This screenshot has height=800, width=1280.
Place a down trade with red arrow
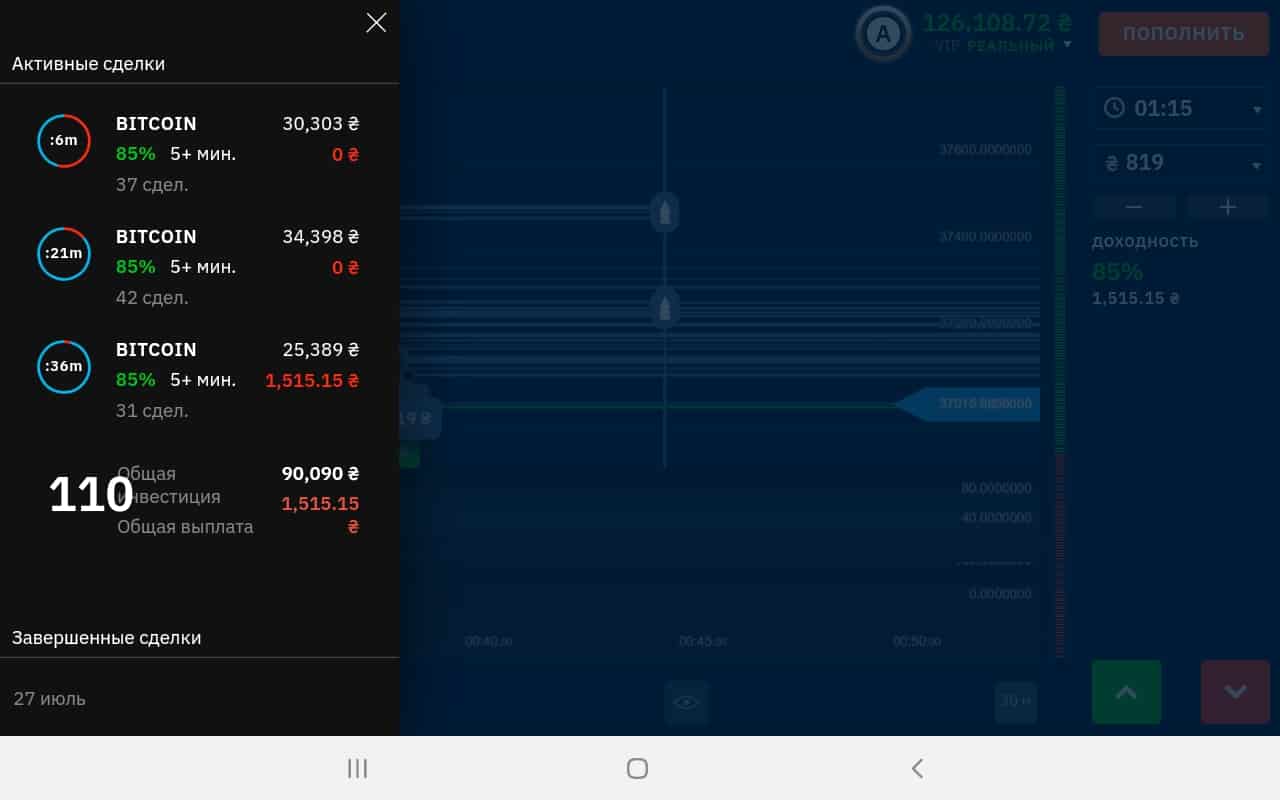coord(1235,692)
